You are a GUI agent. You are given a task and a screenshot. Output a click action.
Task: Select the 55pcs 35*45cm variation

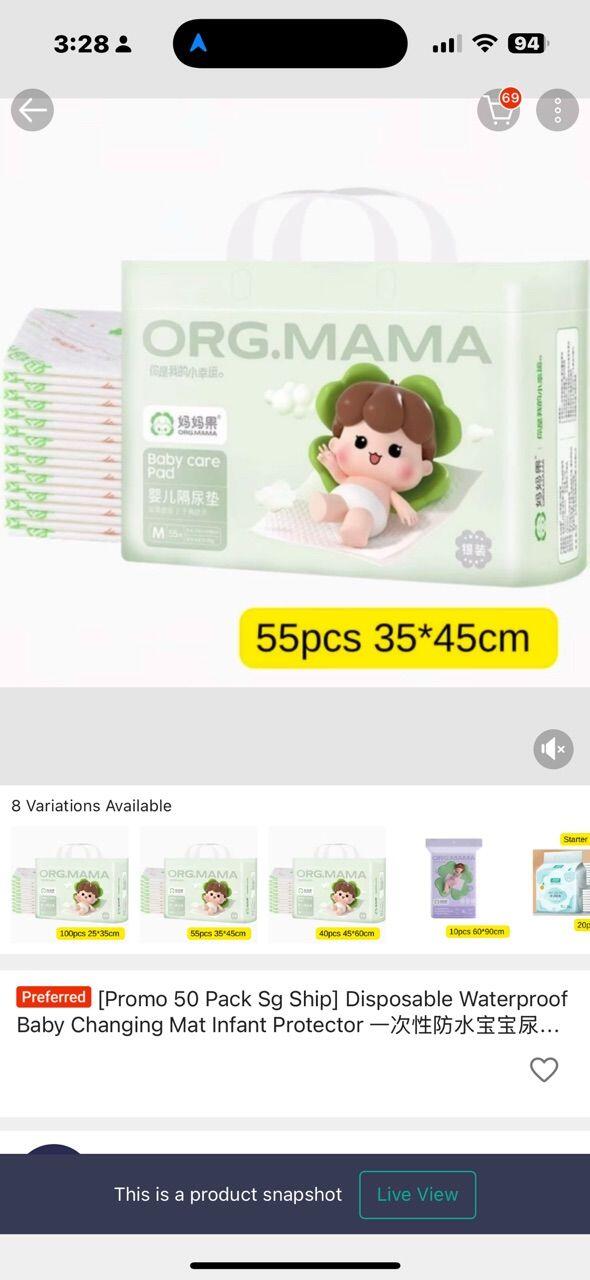coord(199,884)
